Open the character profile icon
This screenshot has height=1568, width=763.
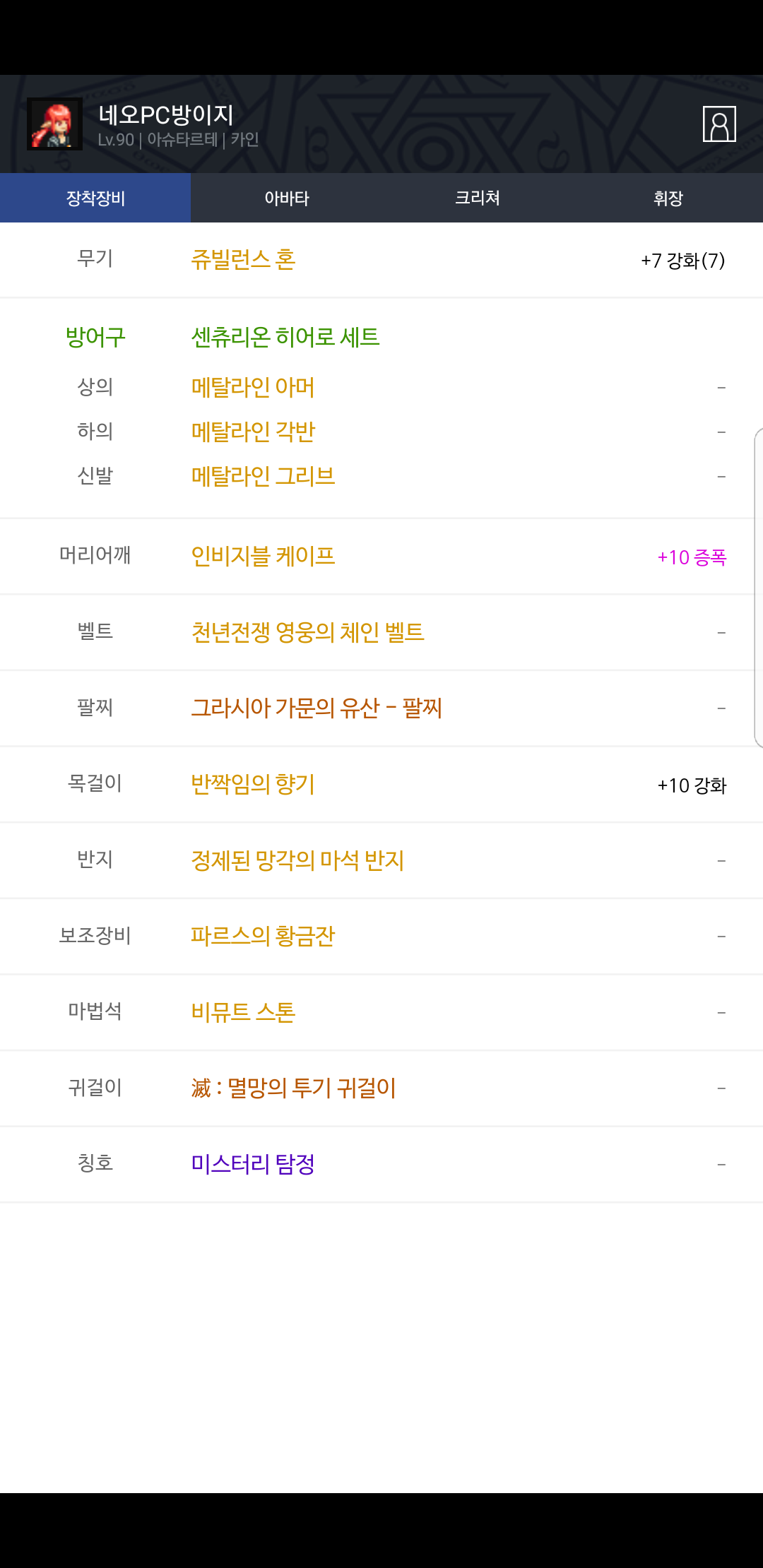pos(719,124)
